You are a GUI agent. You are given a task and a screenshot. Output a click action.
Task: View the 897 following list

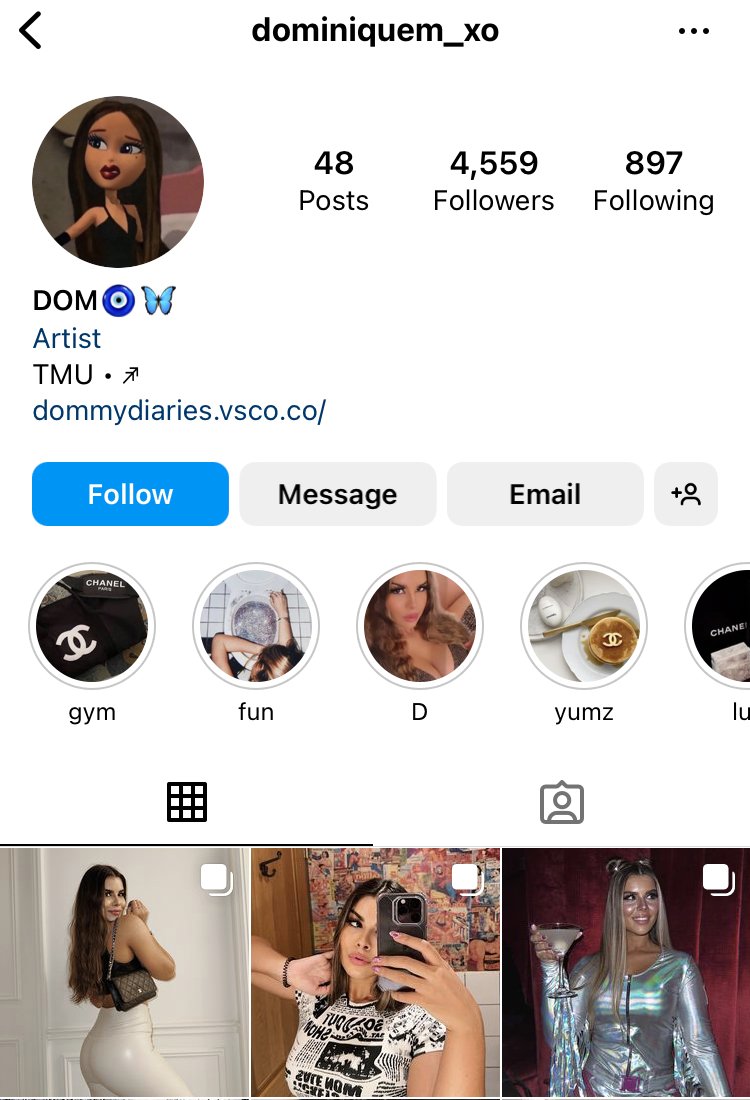[x=653, y=180]
